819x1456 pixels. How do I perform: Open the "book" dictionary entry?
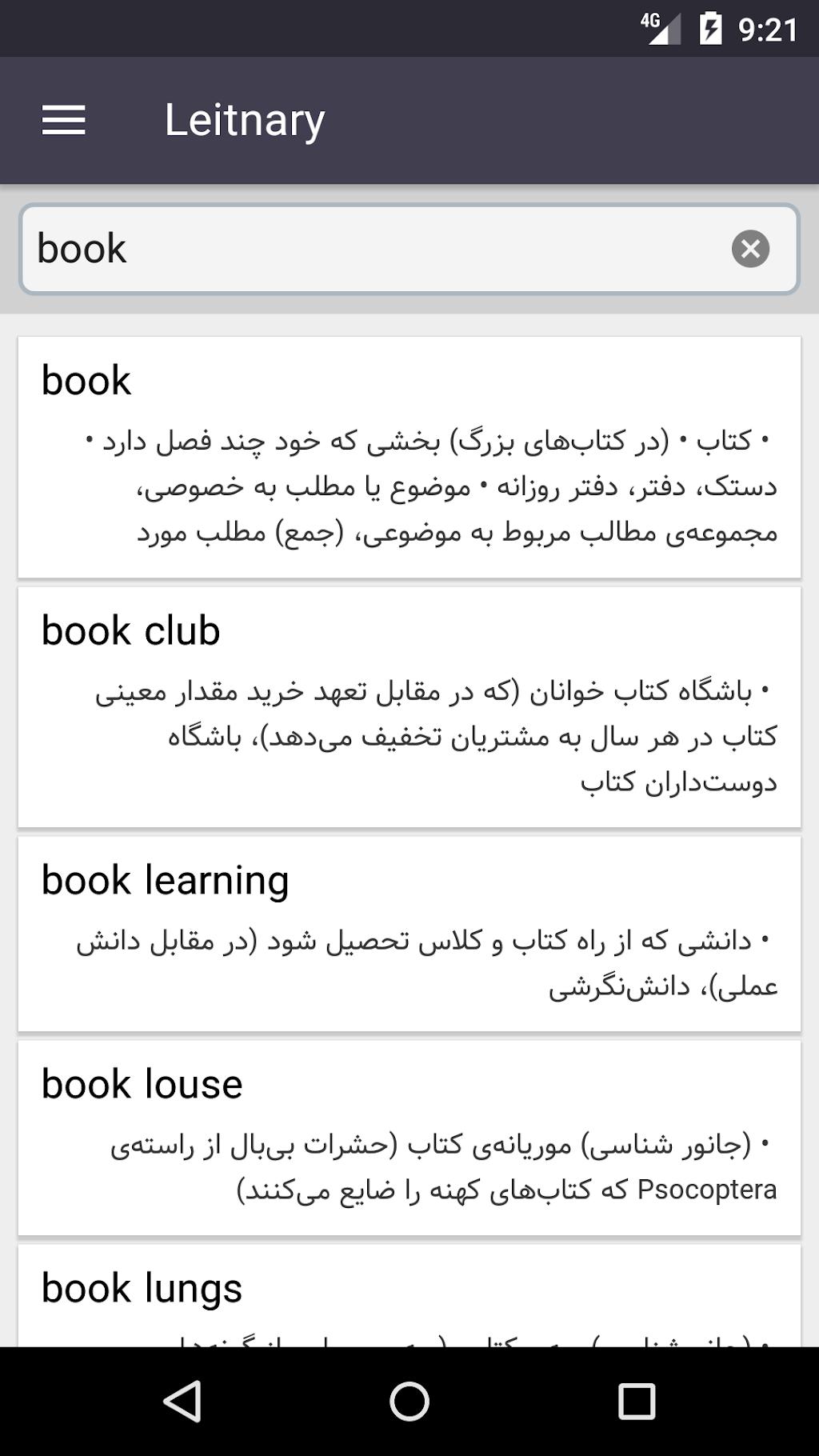click(409, 457)
